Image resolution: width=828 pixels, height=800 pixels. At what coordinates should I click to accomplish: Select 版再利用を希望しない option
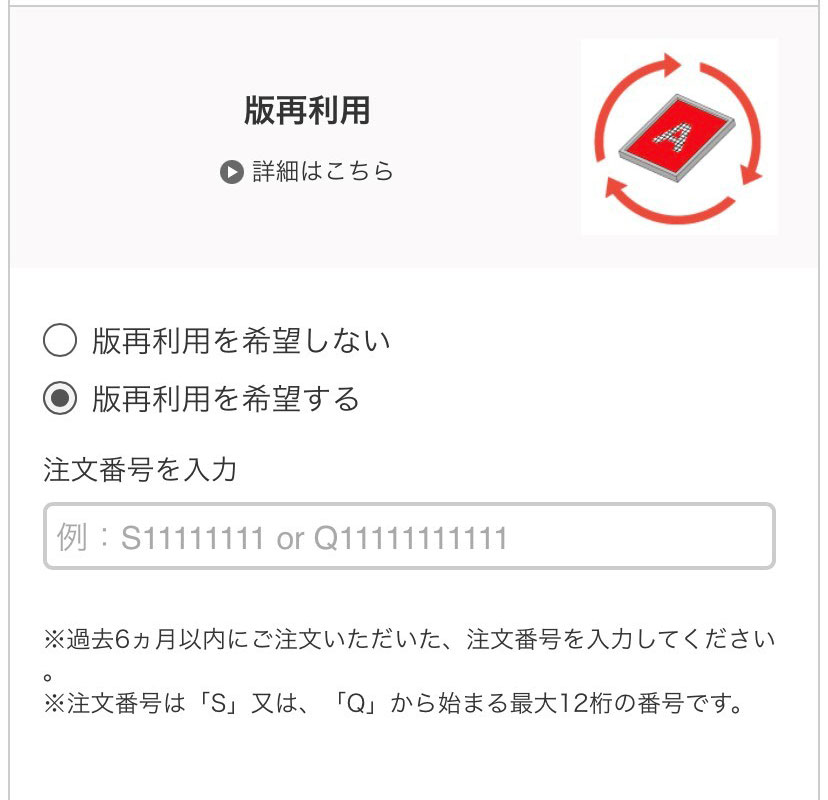click(x=61, y=342)
